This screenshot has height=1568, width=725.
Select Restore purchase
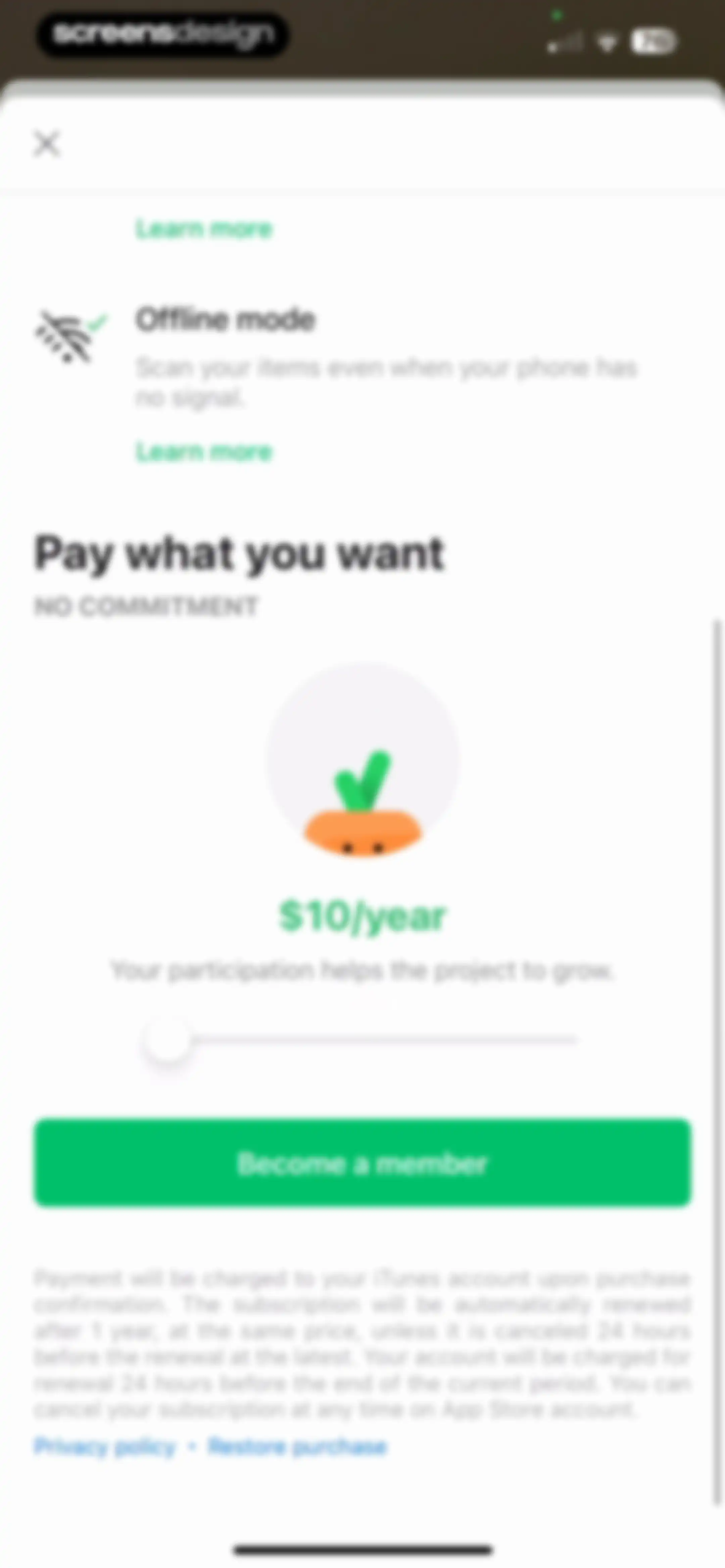pos(297,1446)
